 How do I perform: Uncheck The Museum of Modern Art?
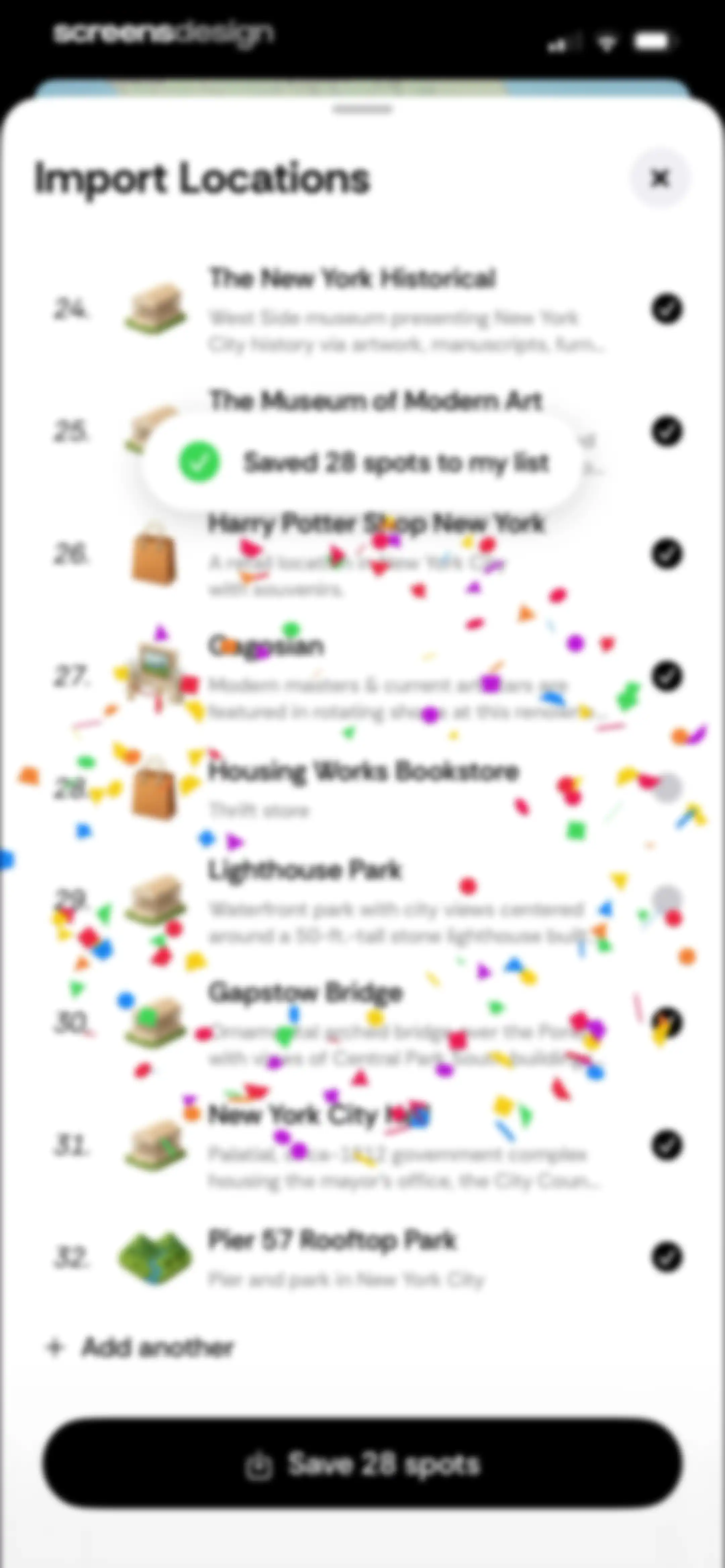tap(667, 431)
